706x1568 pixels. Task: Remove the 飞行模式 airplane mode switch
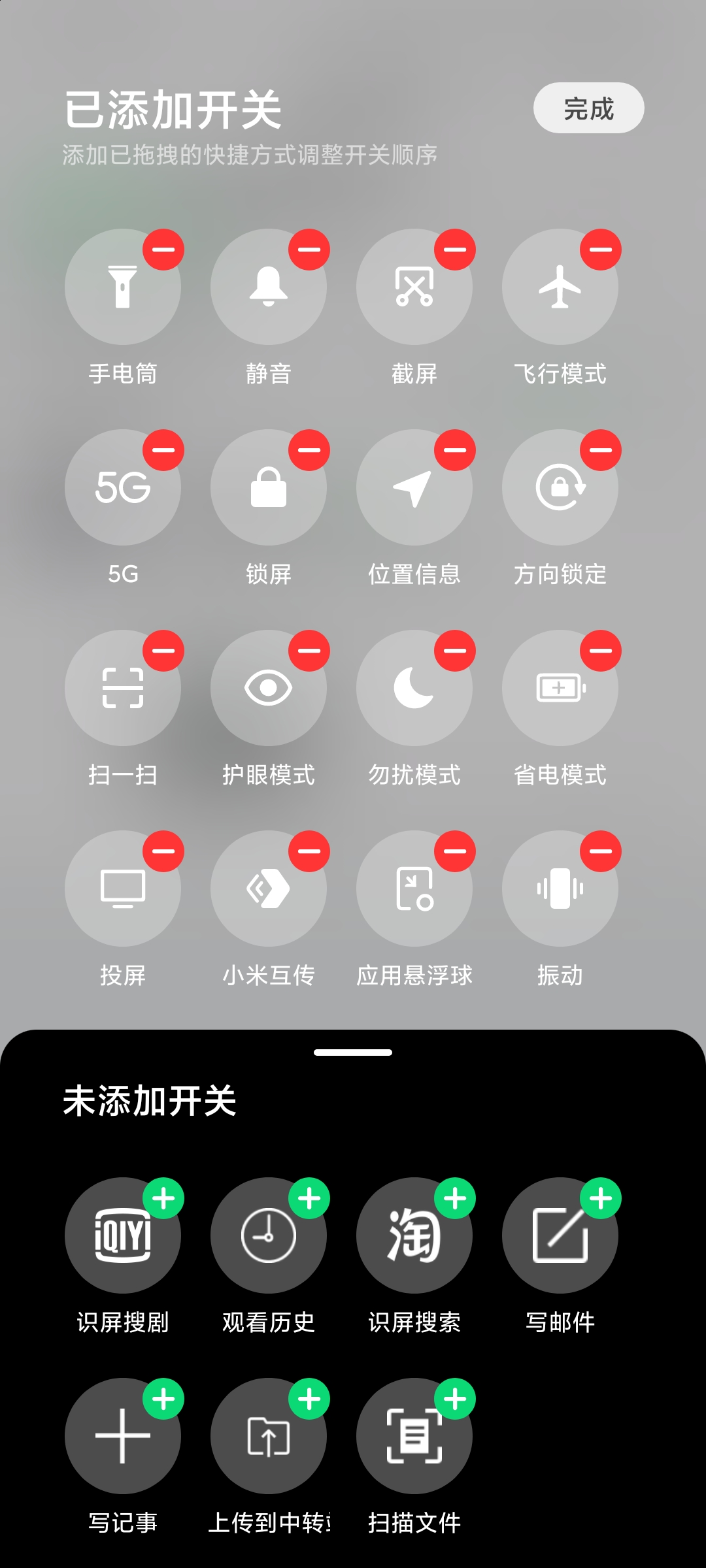[x=601, y=250]
